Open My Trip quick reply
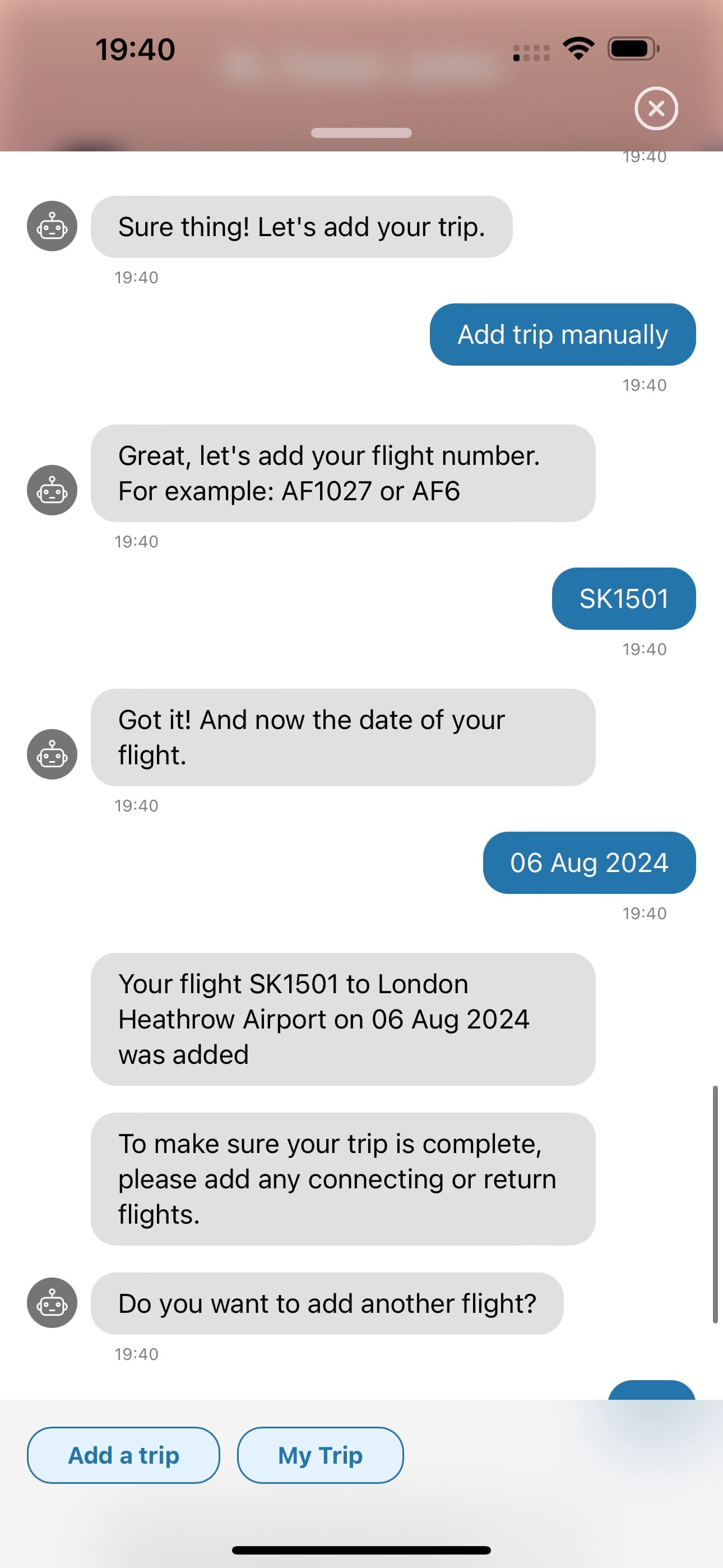The width and height of the screenshot is (723, 1568). point(320,1455)
